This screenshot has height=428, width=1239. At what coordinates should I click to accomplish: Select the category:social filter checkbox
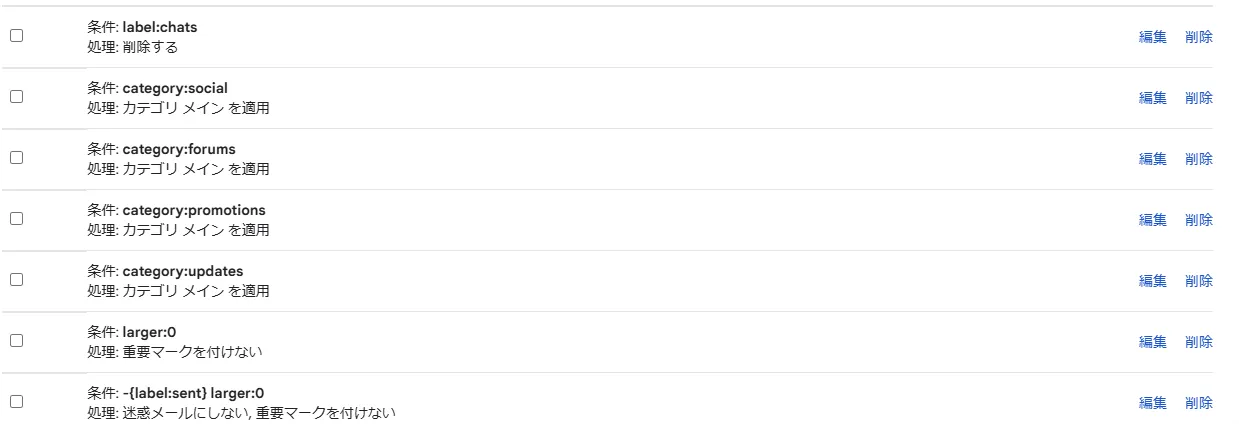click(x=16, y=97)
